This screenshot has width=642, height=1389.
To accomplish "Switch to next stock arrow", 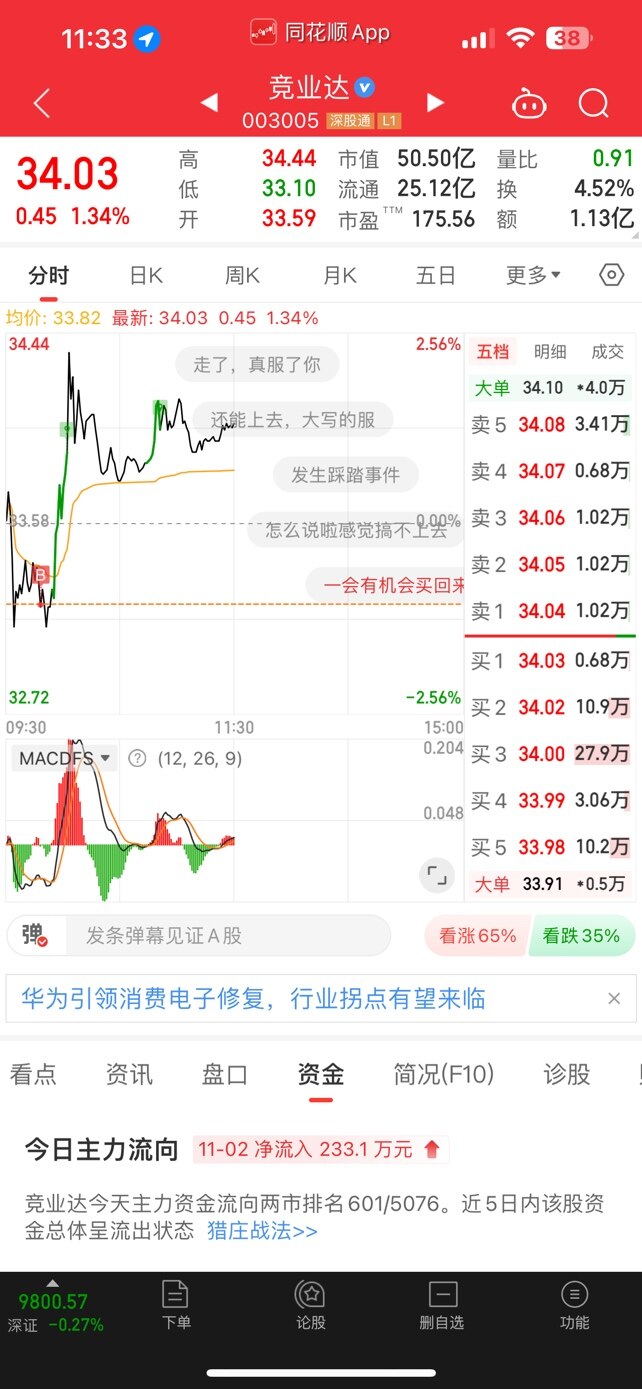I will point(435,102).
